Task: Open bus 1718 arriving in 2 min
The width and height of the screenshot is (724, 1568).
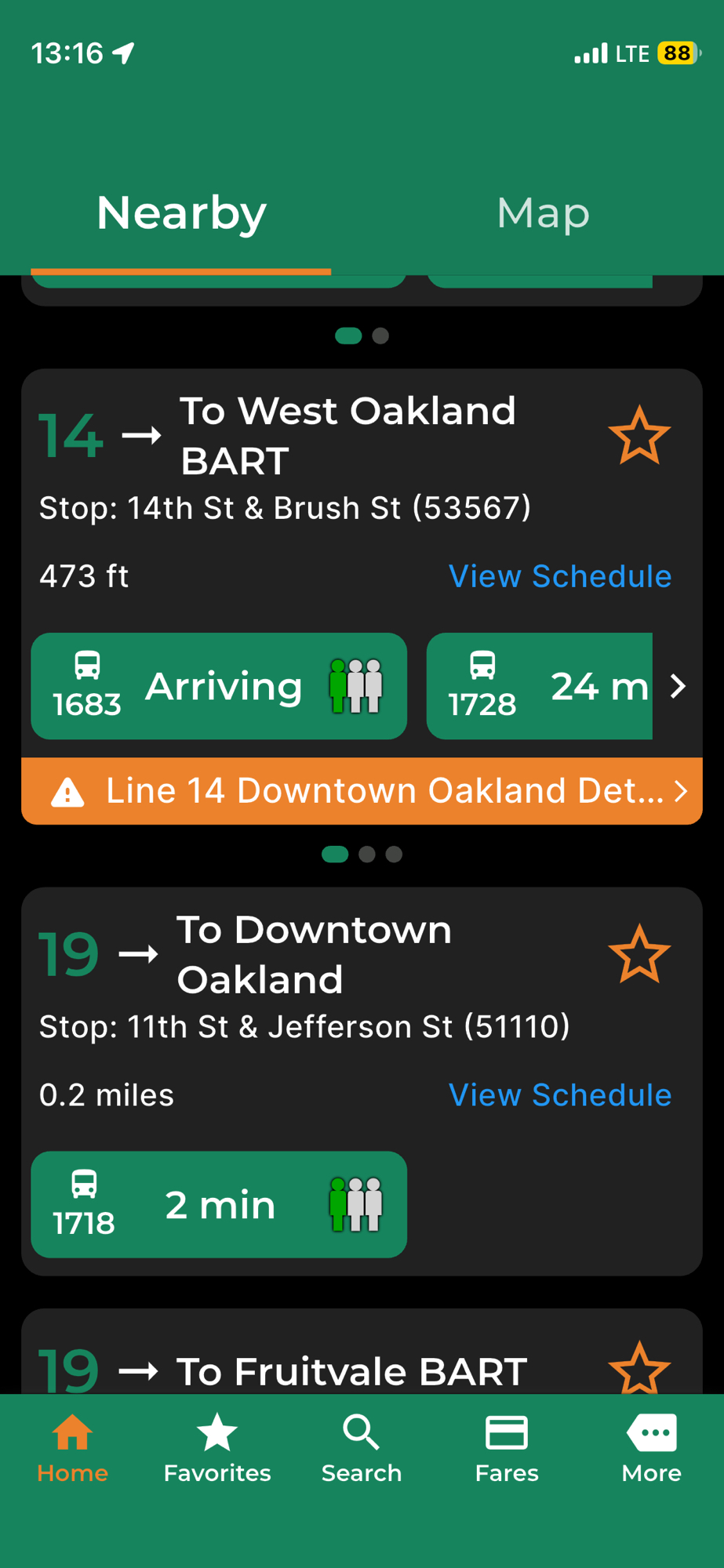Action: tap(219, 1204)
